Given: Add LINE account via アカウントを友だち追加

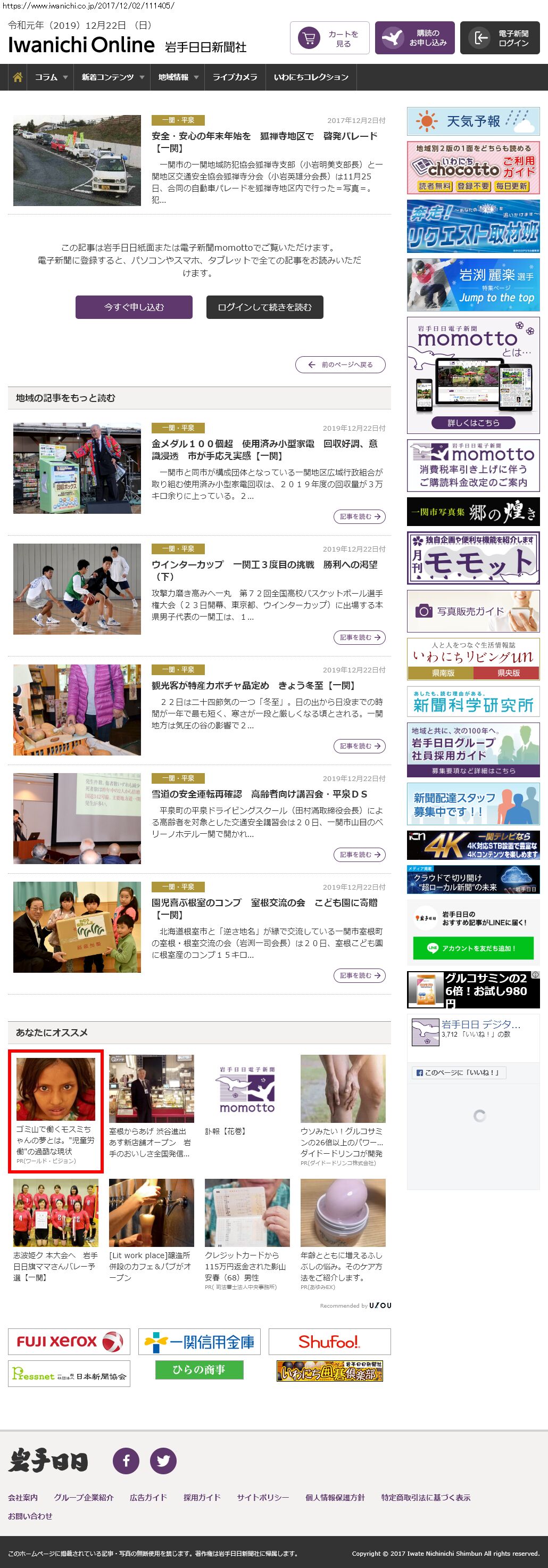Looking at the screenshot, I should click(472, 948).
